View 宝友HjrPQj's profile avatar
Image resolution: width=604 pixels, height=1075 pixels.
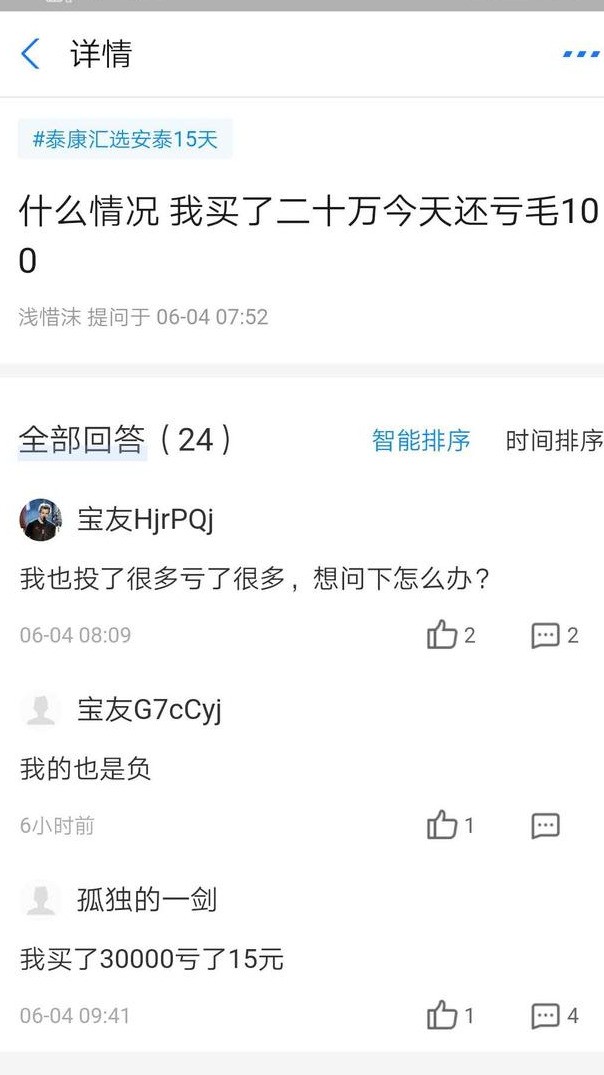click(41, 520)
